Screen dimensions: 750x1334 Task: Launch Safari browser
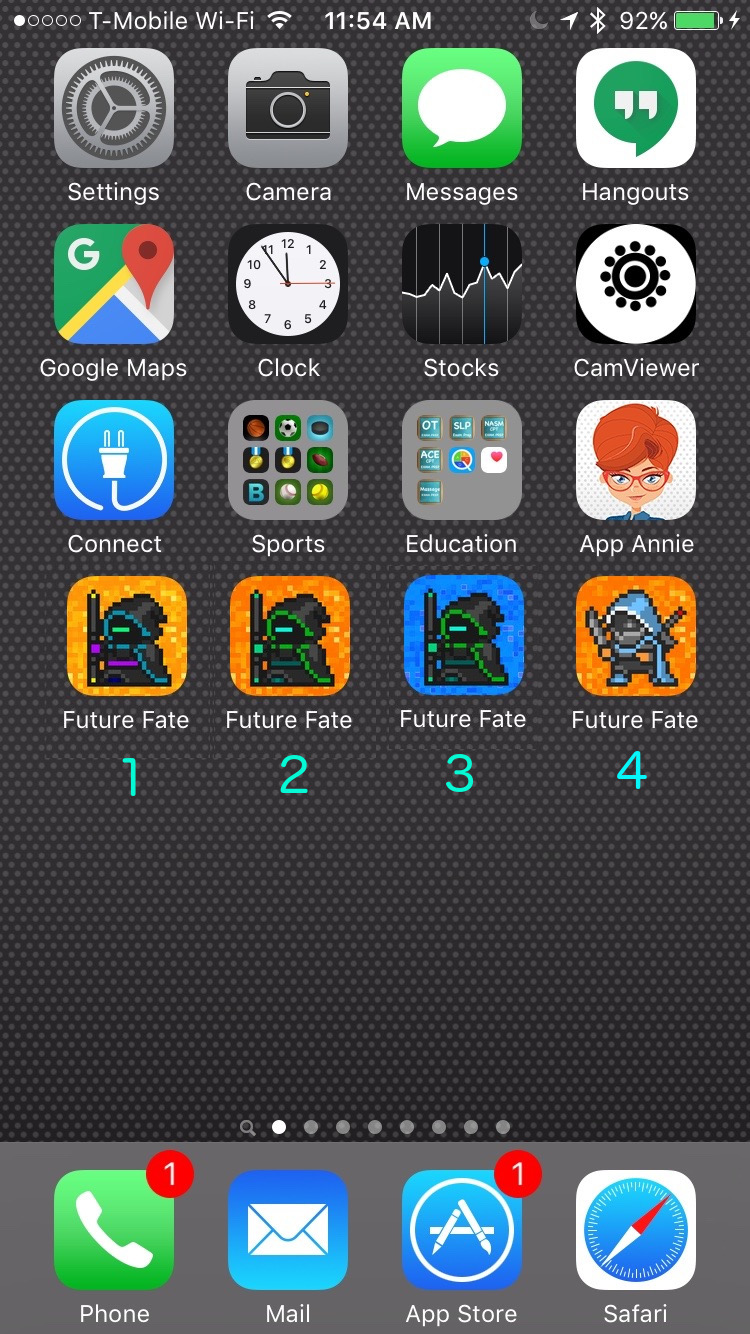(635, 1230)
